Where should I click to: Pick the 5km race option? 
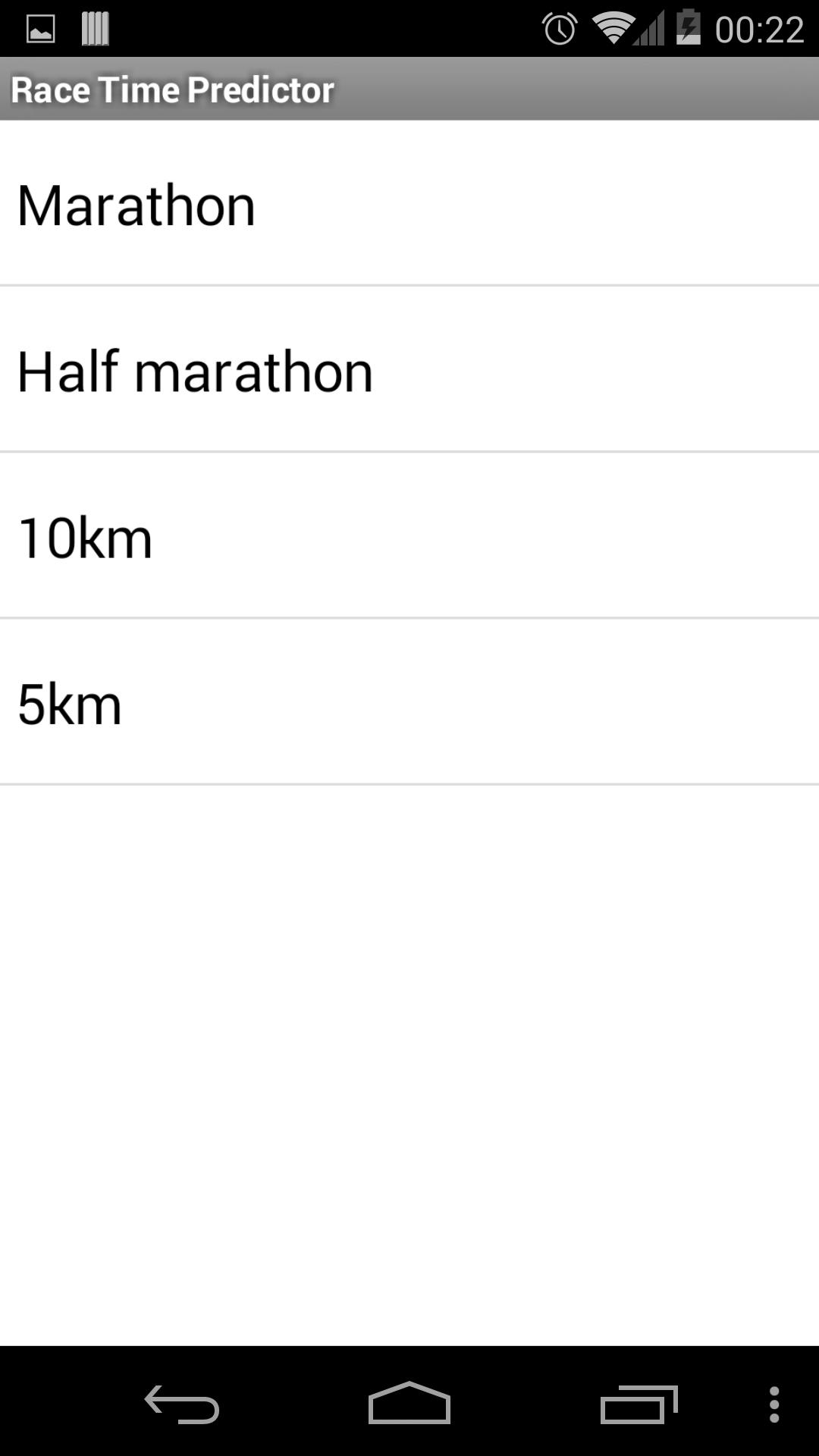409,703
